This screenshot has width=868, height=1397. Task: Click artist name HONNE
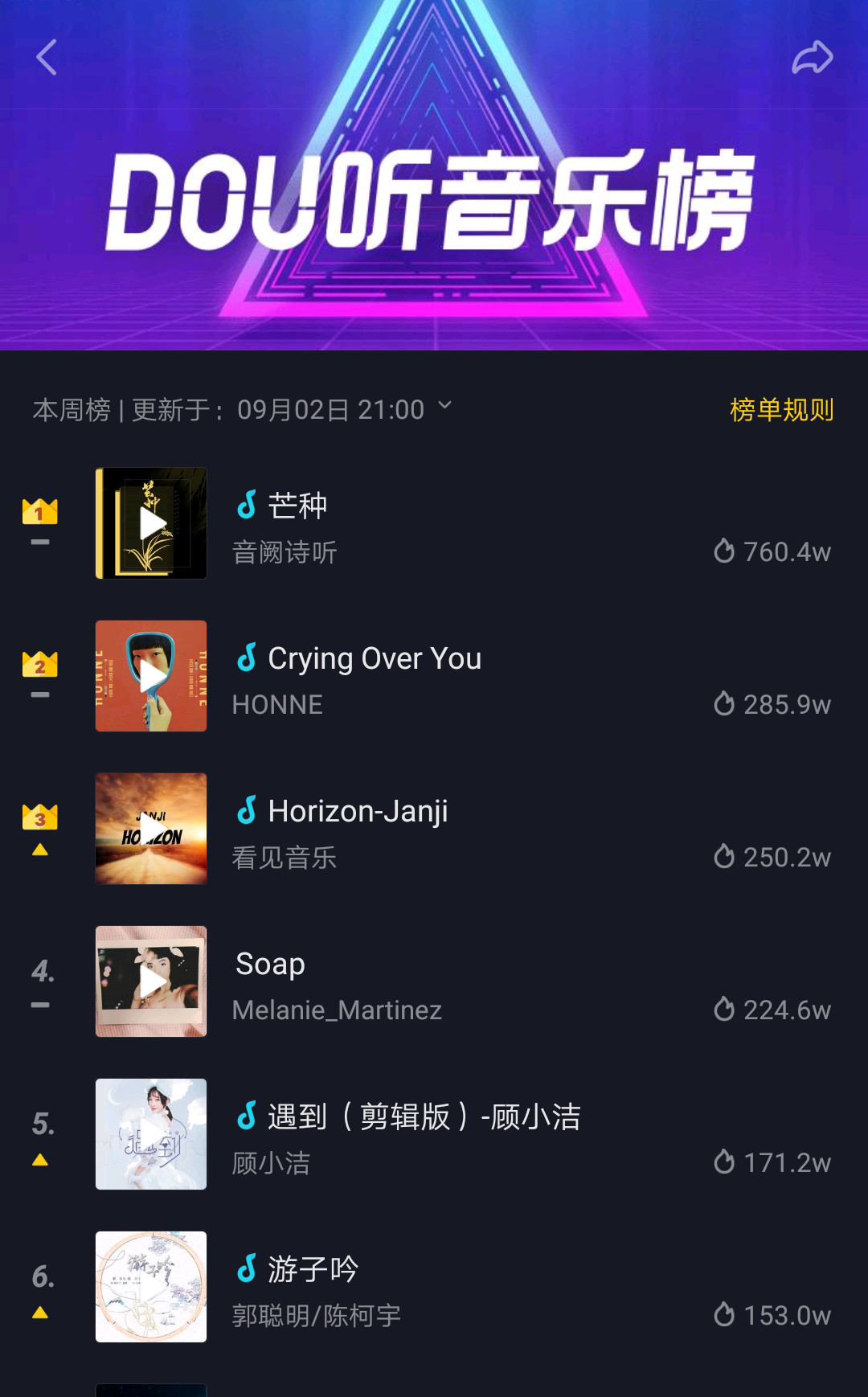point(276,704)
